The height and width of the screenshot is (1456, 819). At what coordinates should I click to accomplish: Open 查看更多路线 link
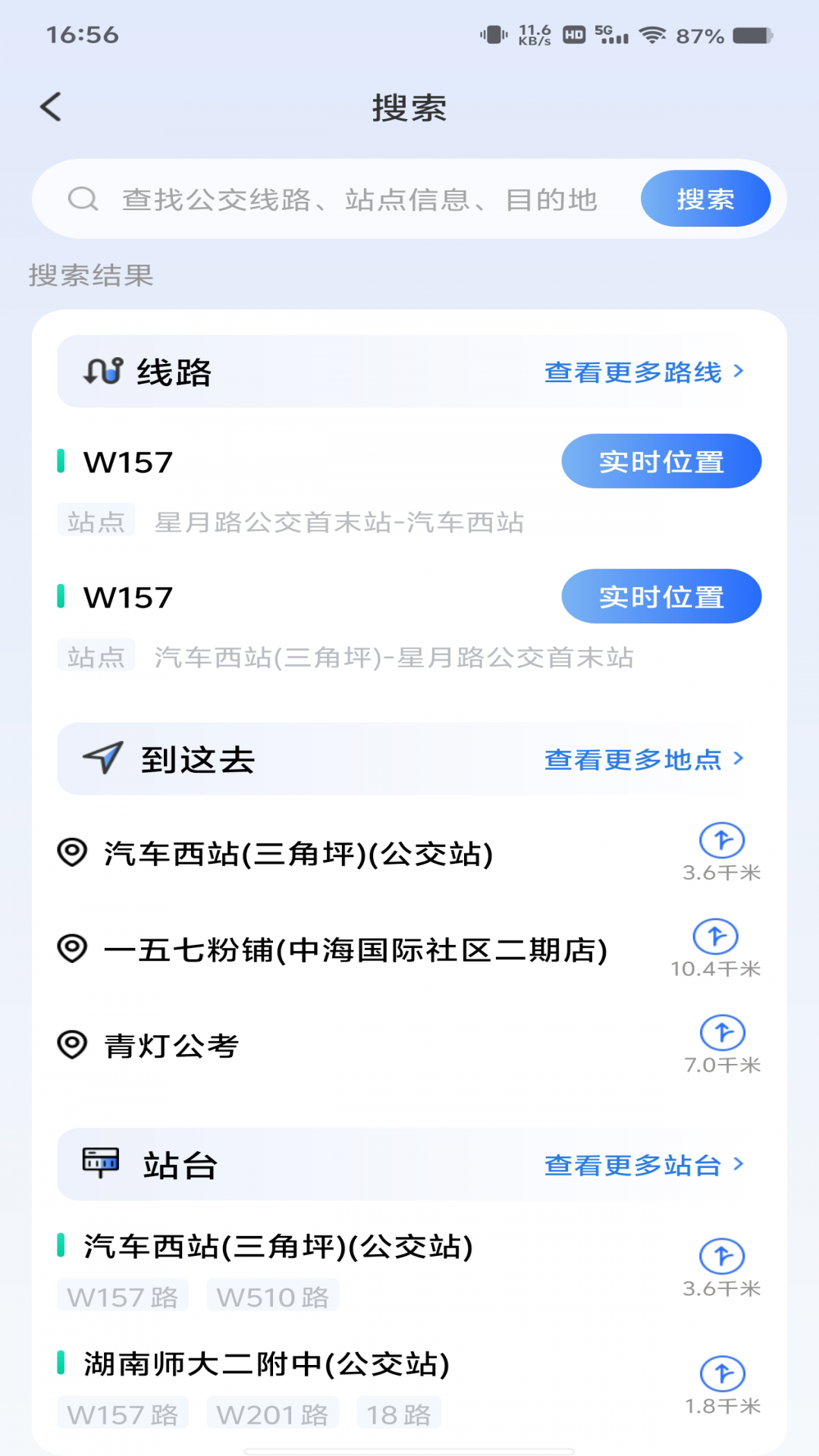coord(643,372)
